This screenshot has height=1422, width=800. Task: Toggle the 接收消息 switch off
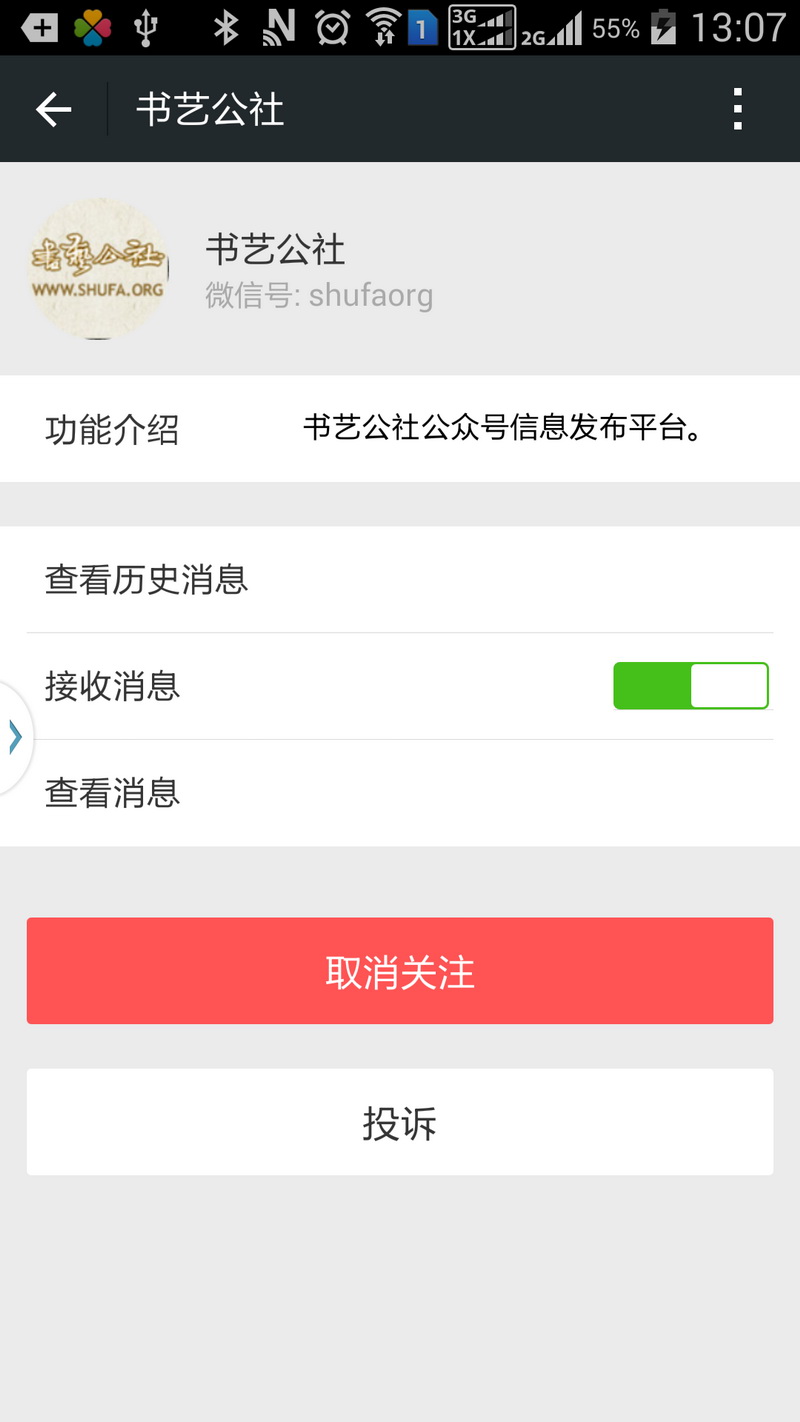click(690, 686)
